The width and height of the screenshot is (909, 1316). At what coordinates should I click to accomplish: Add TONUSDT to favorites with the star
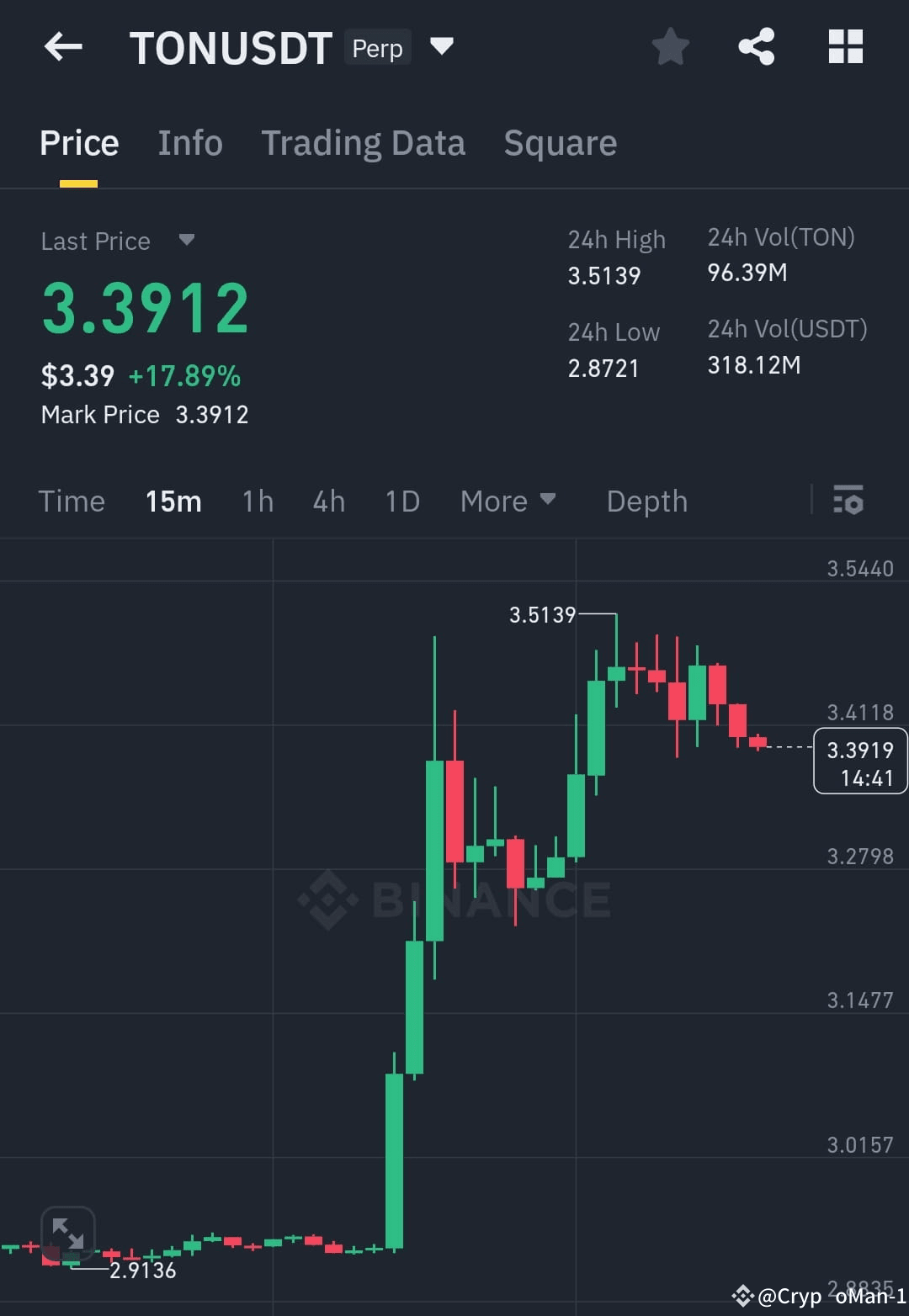(671, 46)
